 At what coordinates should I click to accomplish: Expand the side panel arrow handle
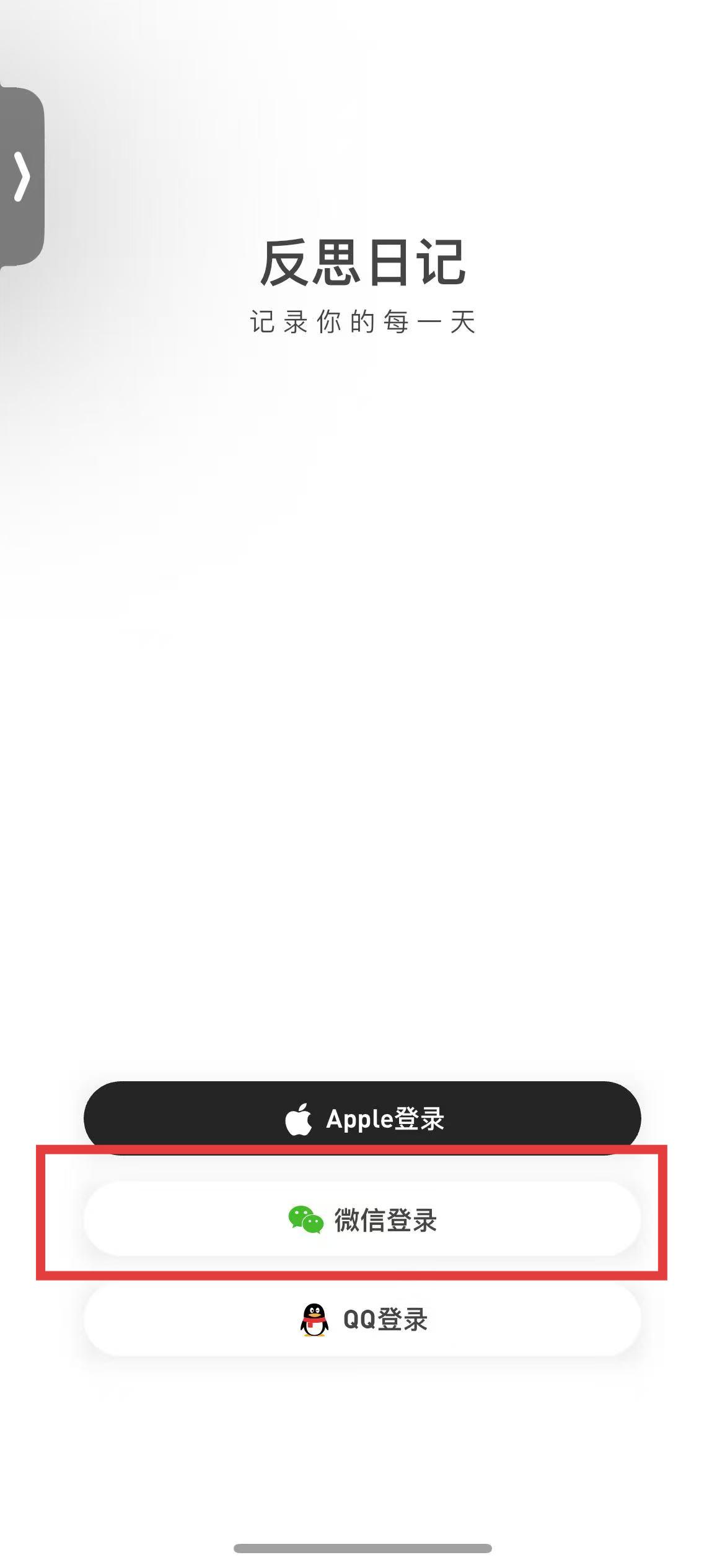22,177
